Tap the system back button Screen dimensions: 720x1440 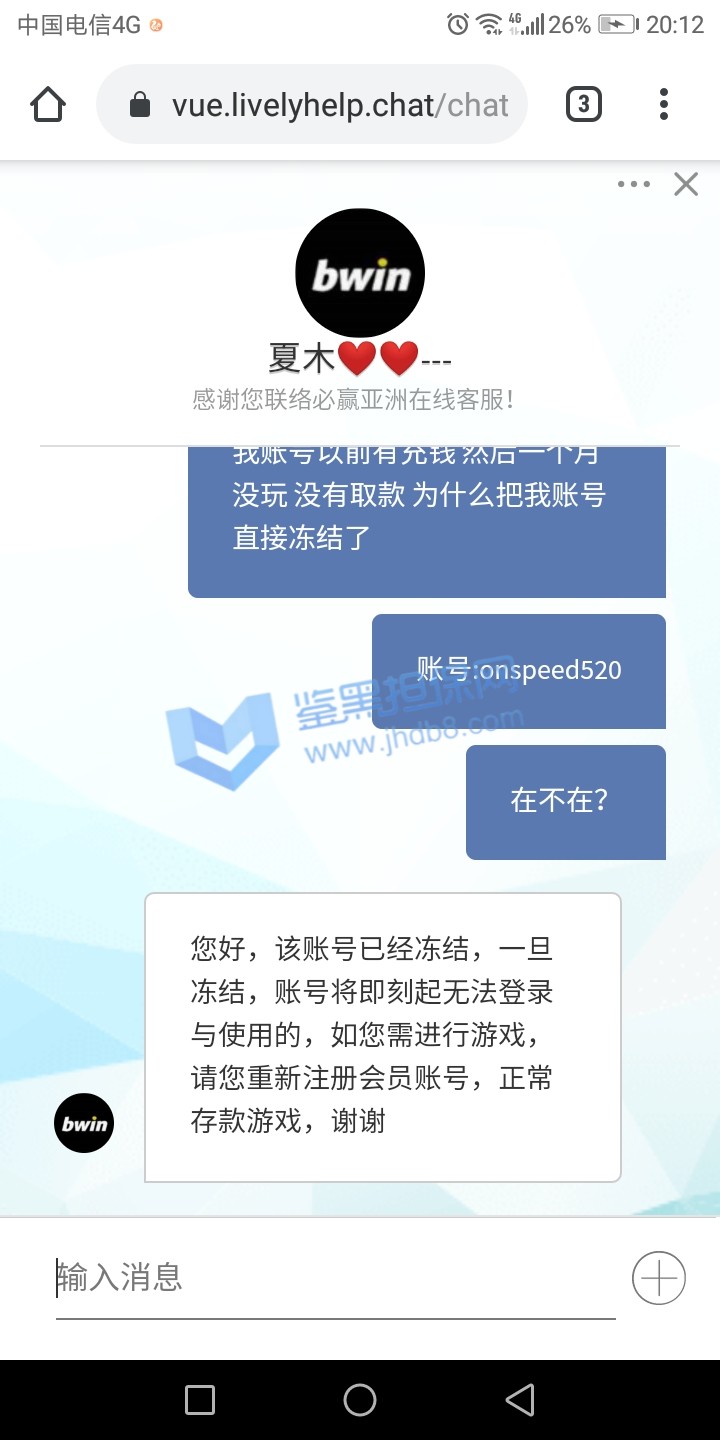(519, 1400)
